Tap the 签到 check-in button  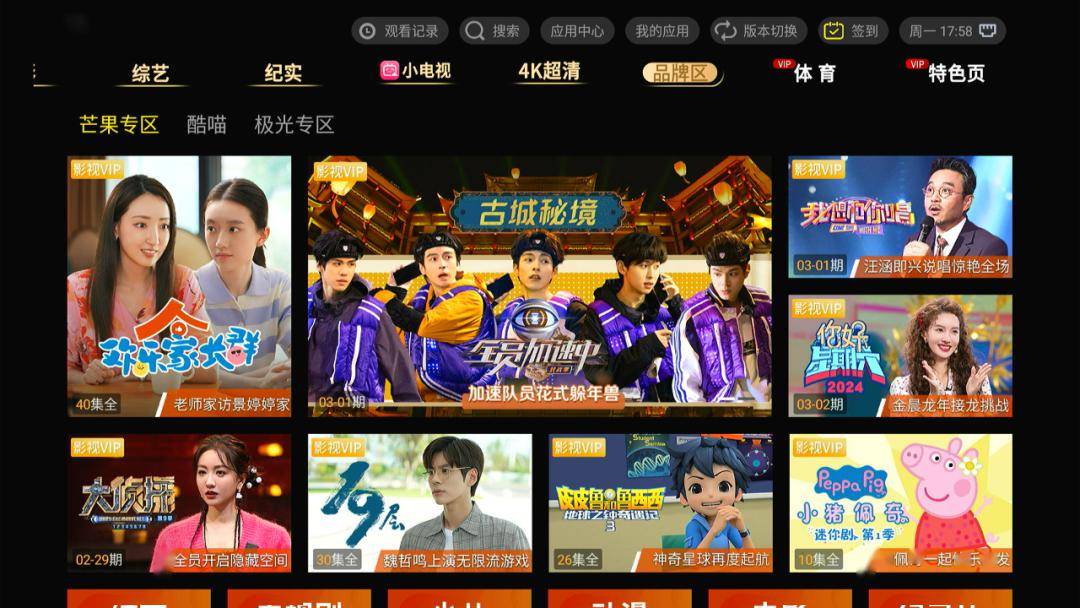tap(852, 31)
